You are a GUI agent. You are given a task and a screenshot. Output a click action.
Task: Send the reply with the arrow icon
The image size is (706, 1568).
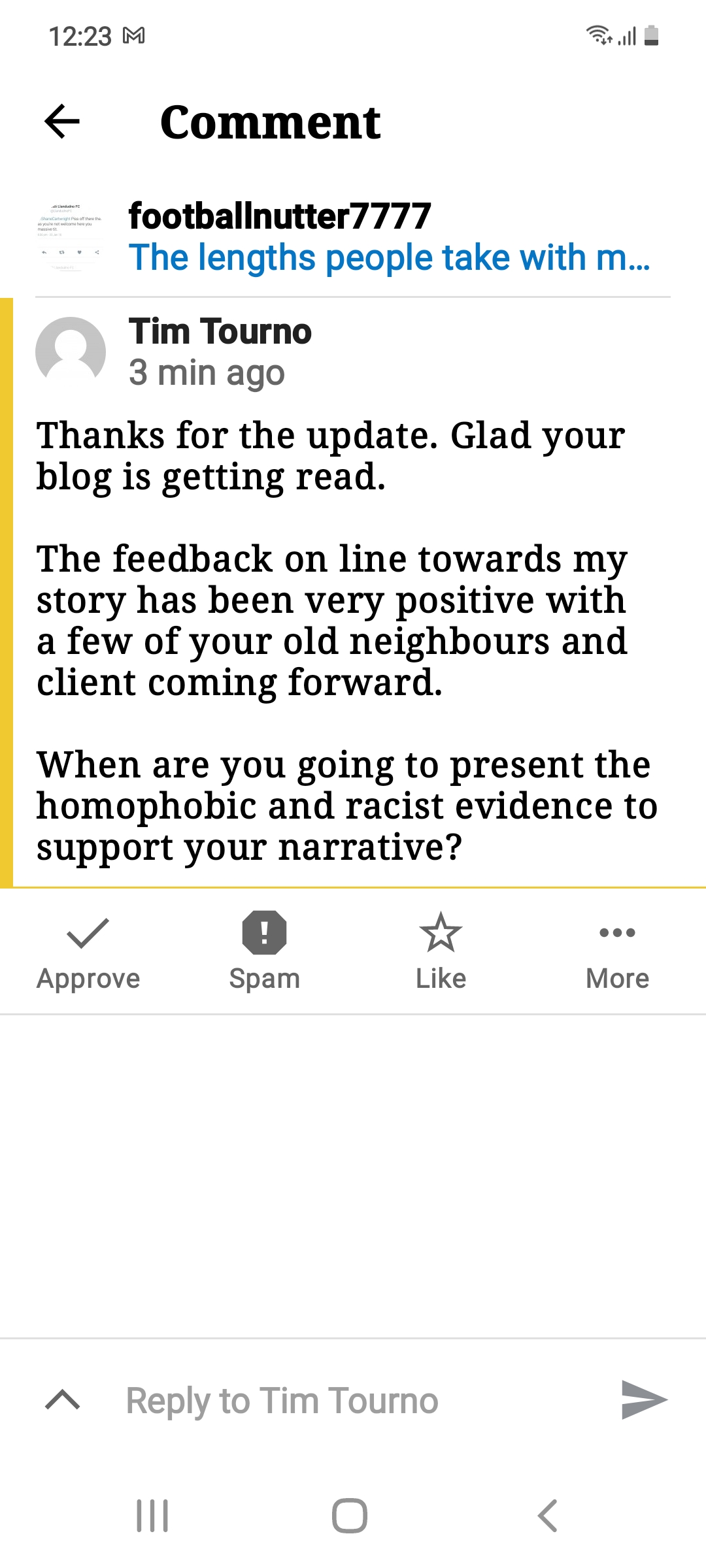(x=643, y=1399)
